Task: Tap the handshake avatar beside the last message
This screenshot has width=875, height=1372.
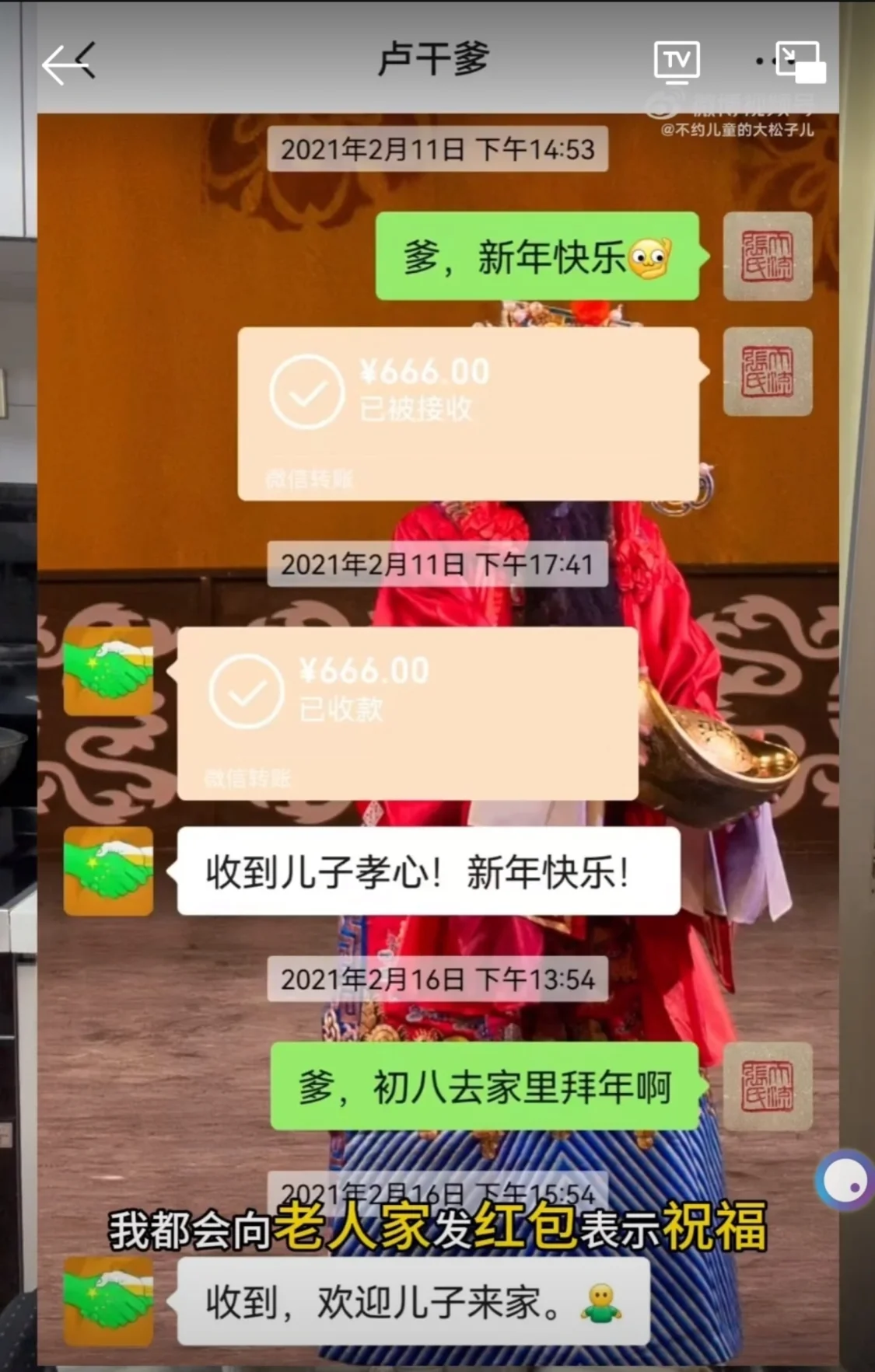Action: click(x=110, y=1301)
